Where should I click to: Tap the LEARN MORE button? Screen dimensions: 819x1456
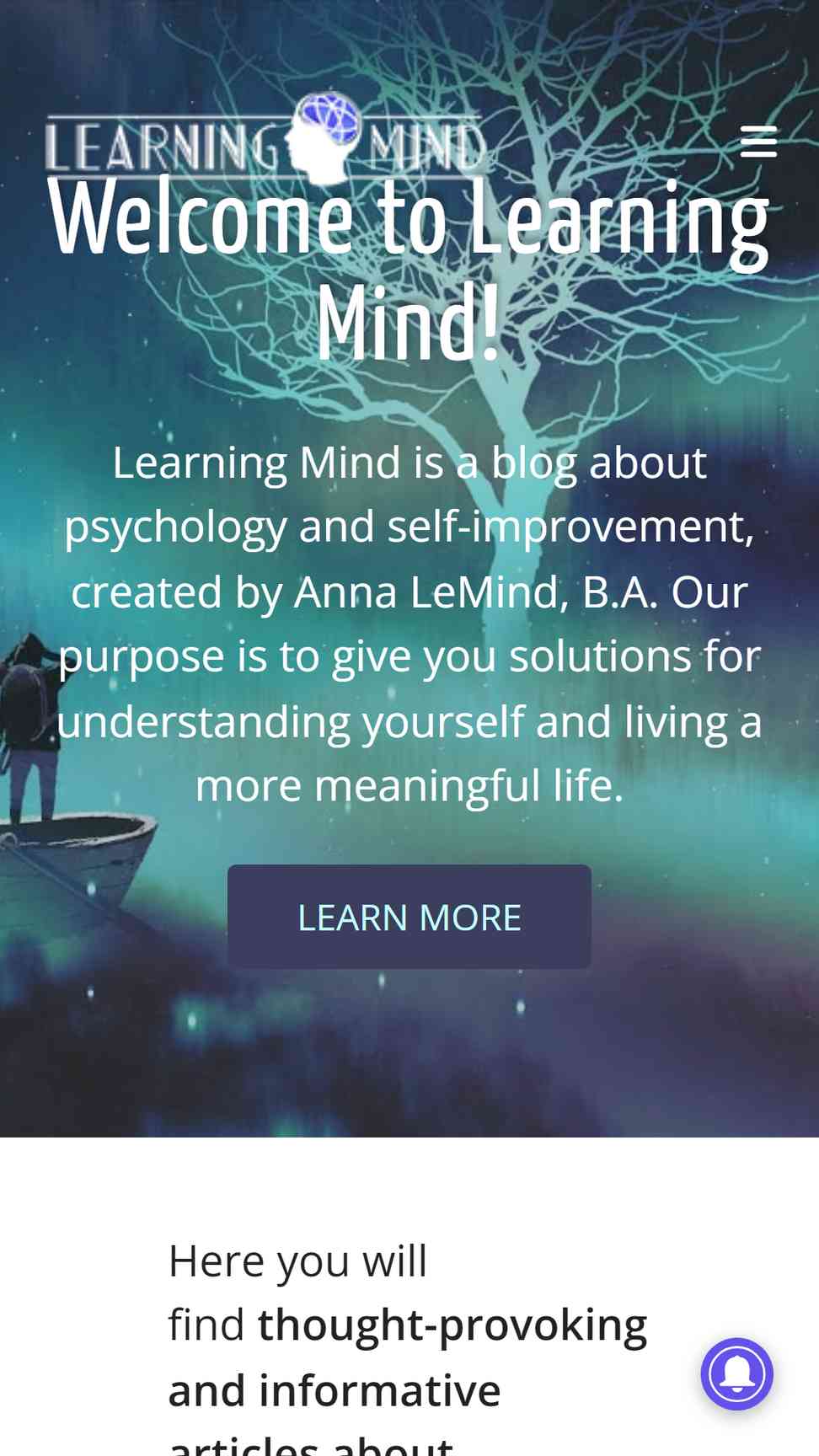pos(409,917)
